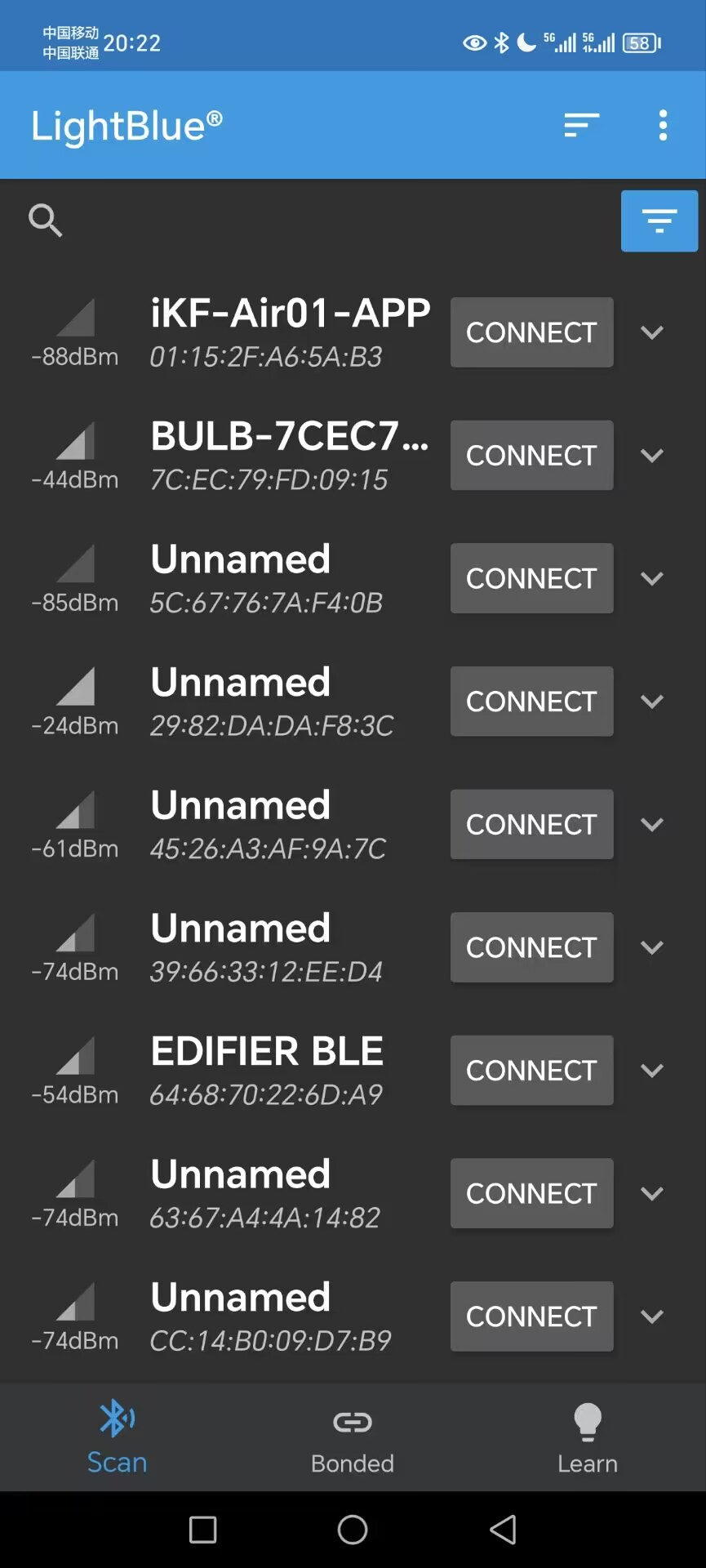This screenshot has width=706, height=1568.
Task: Go back with the system back button
Action: point(503,1530)
